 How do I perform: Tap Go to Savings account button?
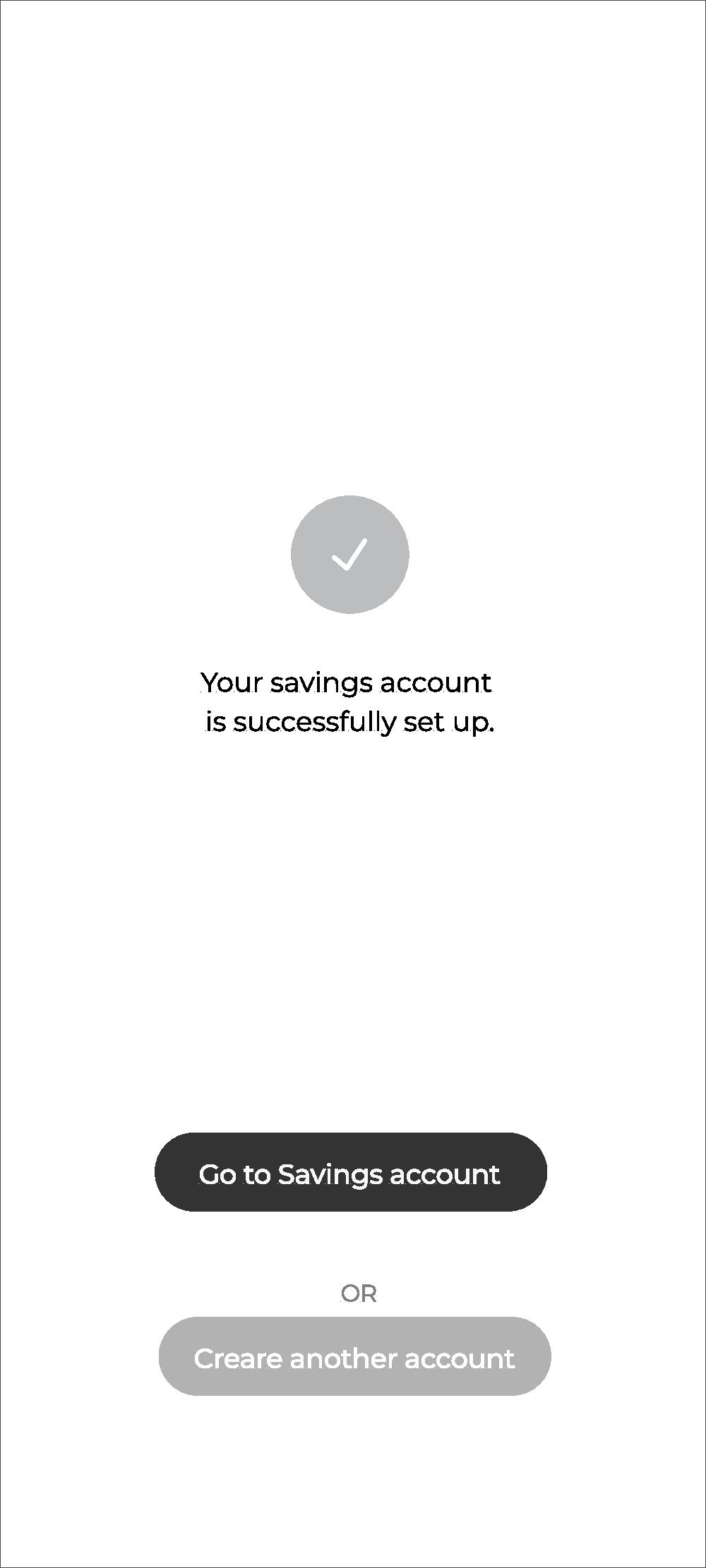[351, 1172]
